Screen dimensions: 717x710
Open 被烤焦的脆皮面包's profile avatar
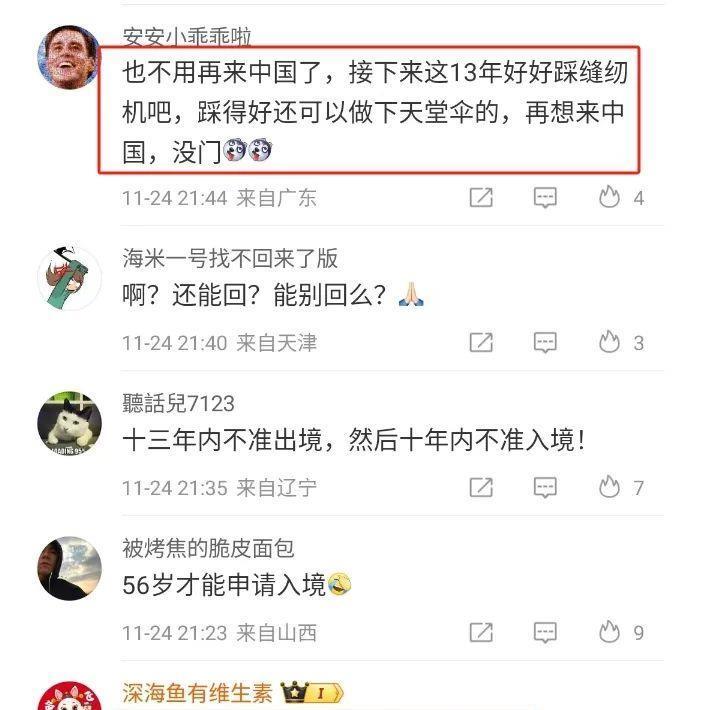pos(69,568)
